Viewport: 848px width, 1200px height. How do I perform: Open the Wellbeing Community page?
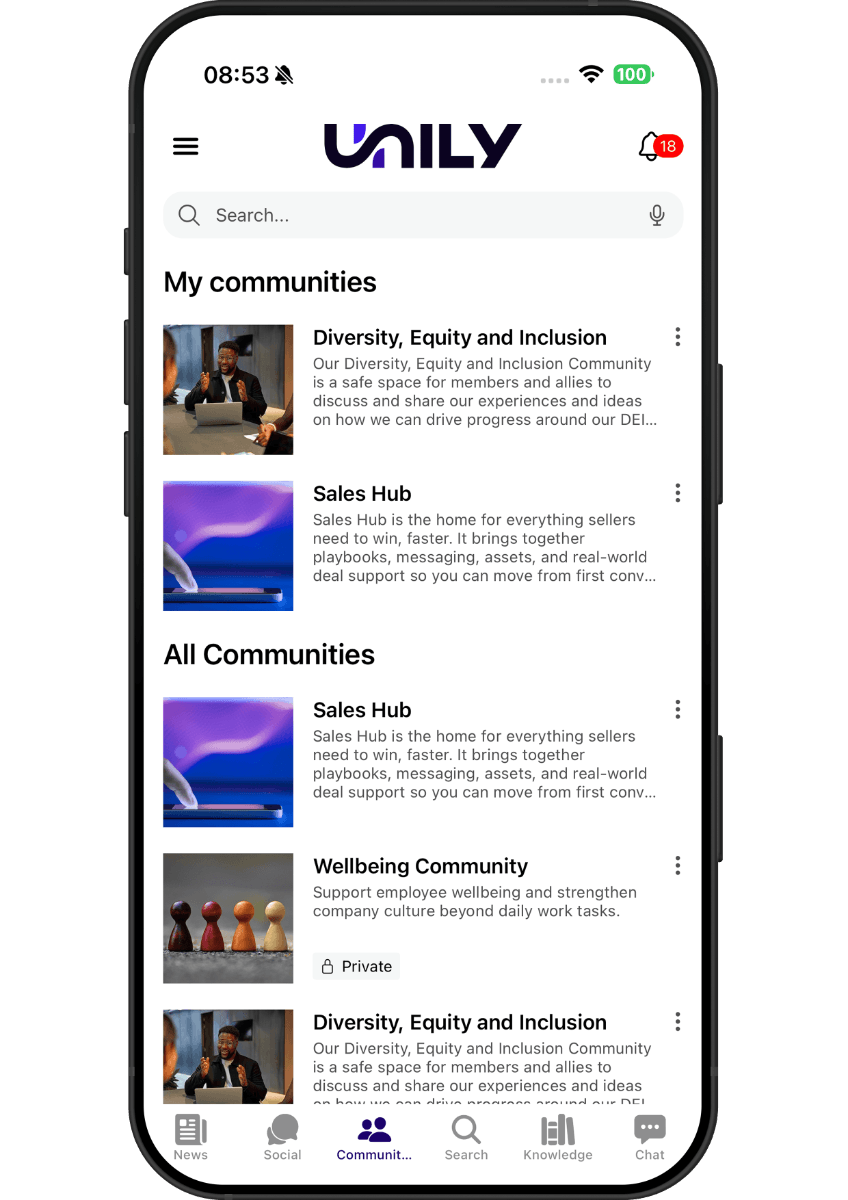(x=420, y=866)
